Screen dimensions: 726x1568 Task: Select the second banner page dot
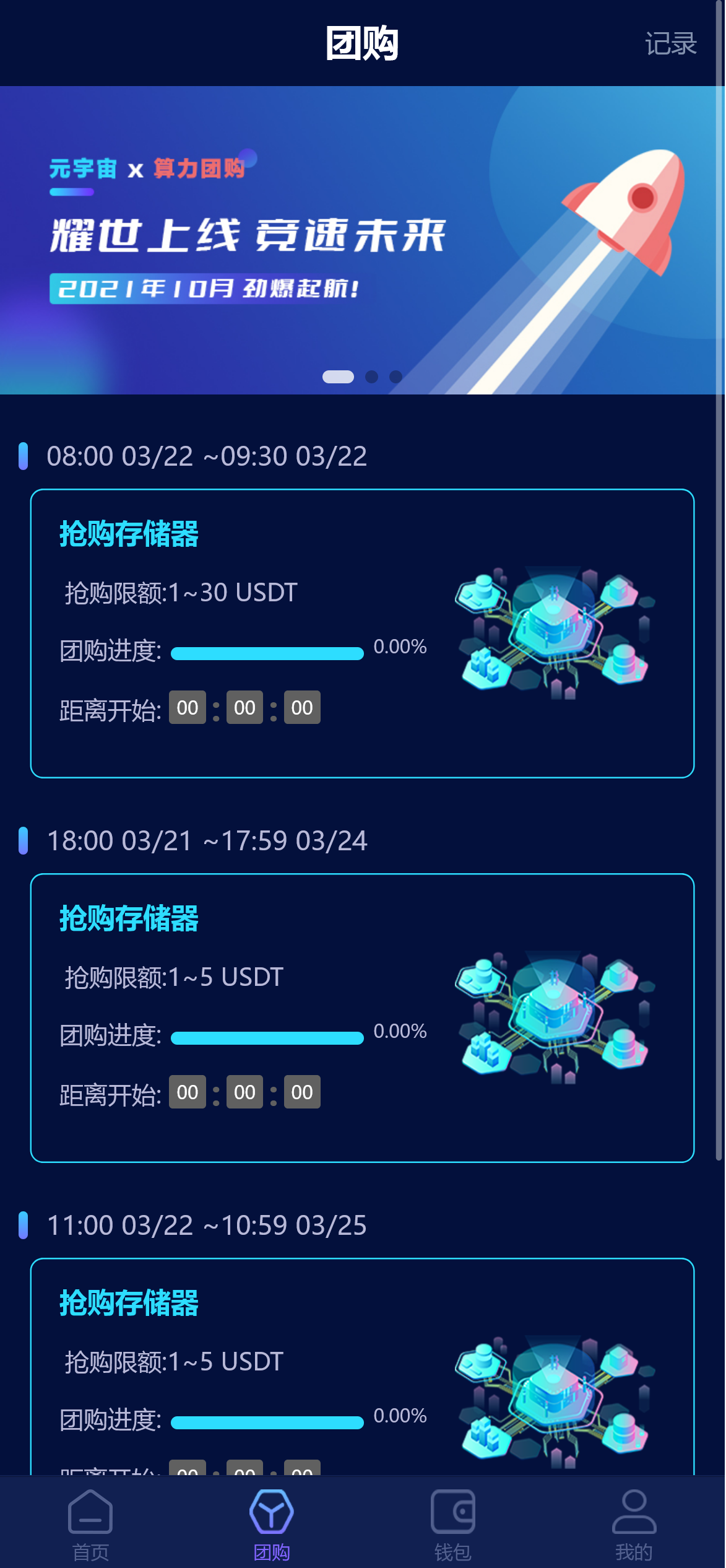[371, 377]
